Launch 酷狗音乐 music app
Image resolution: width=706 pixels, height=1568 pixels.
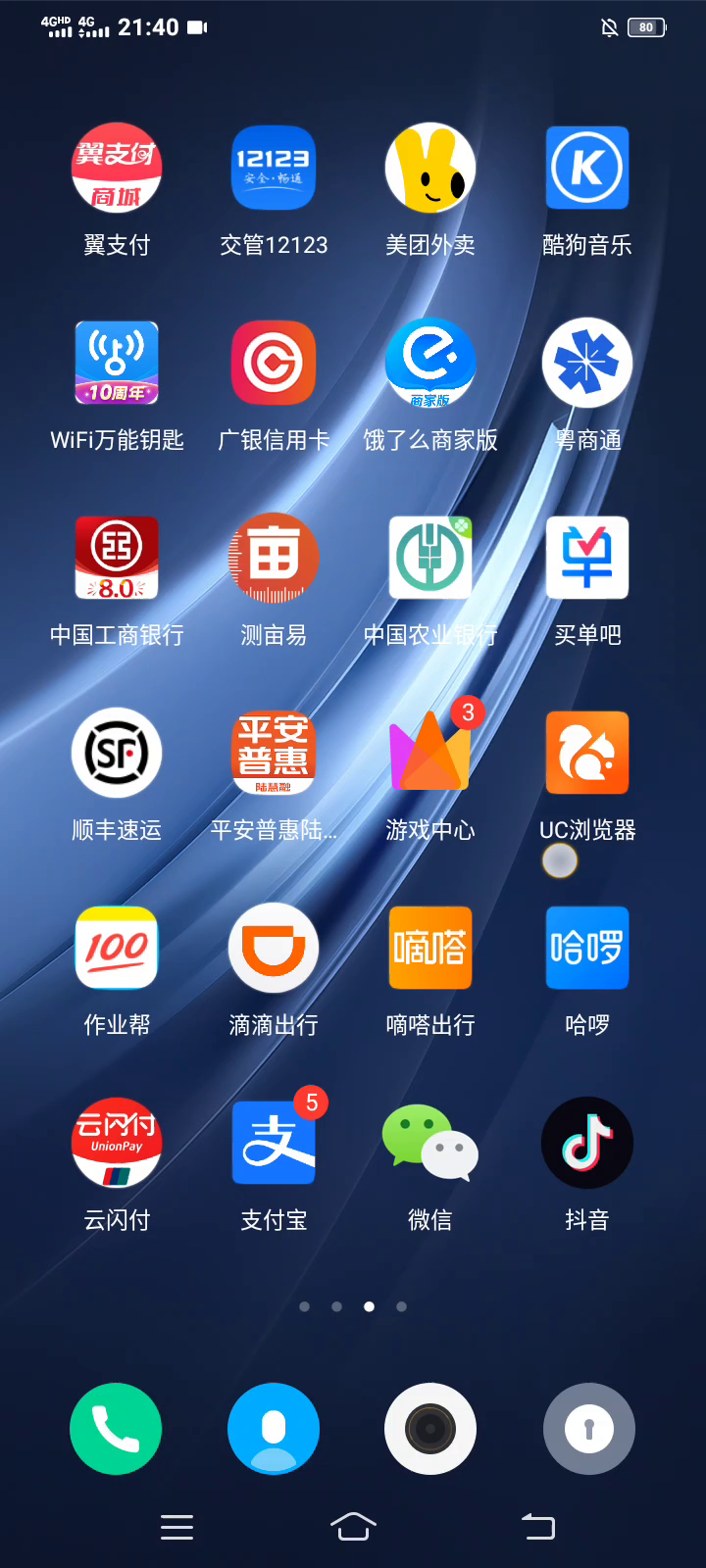coord(587,168)
